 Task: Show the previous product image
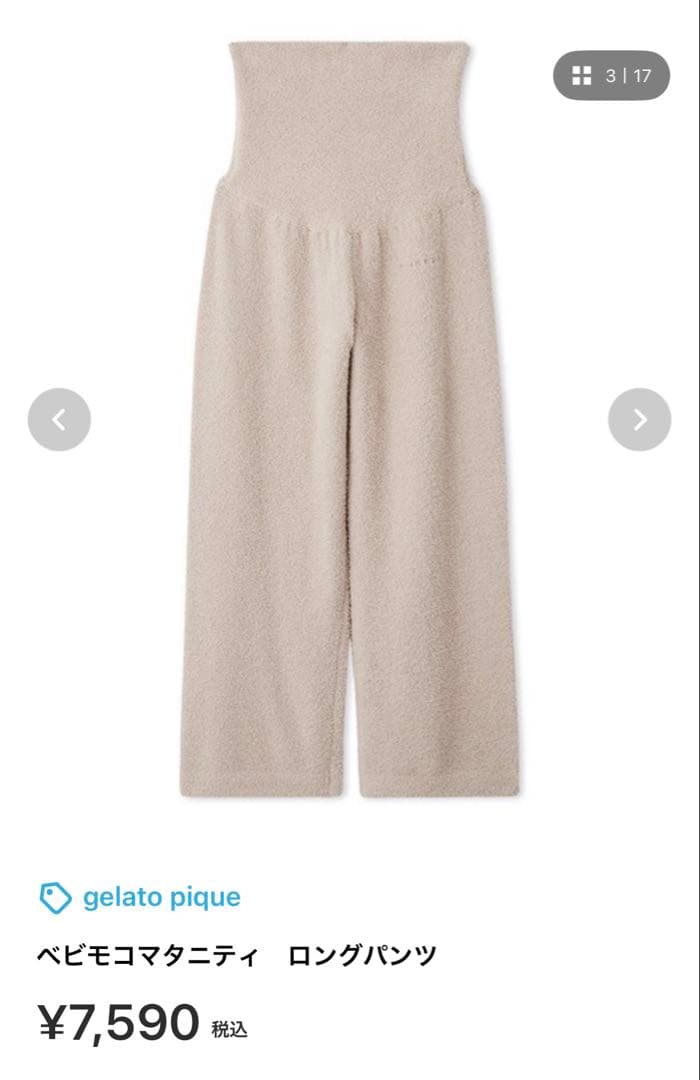pos(59,420)
